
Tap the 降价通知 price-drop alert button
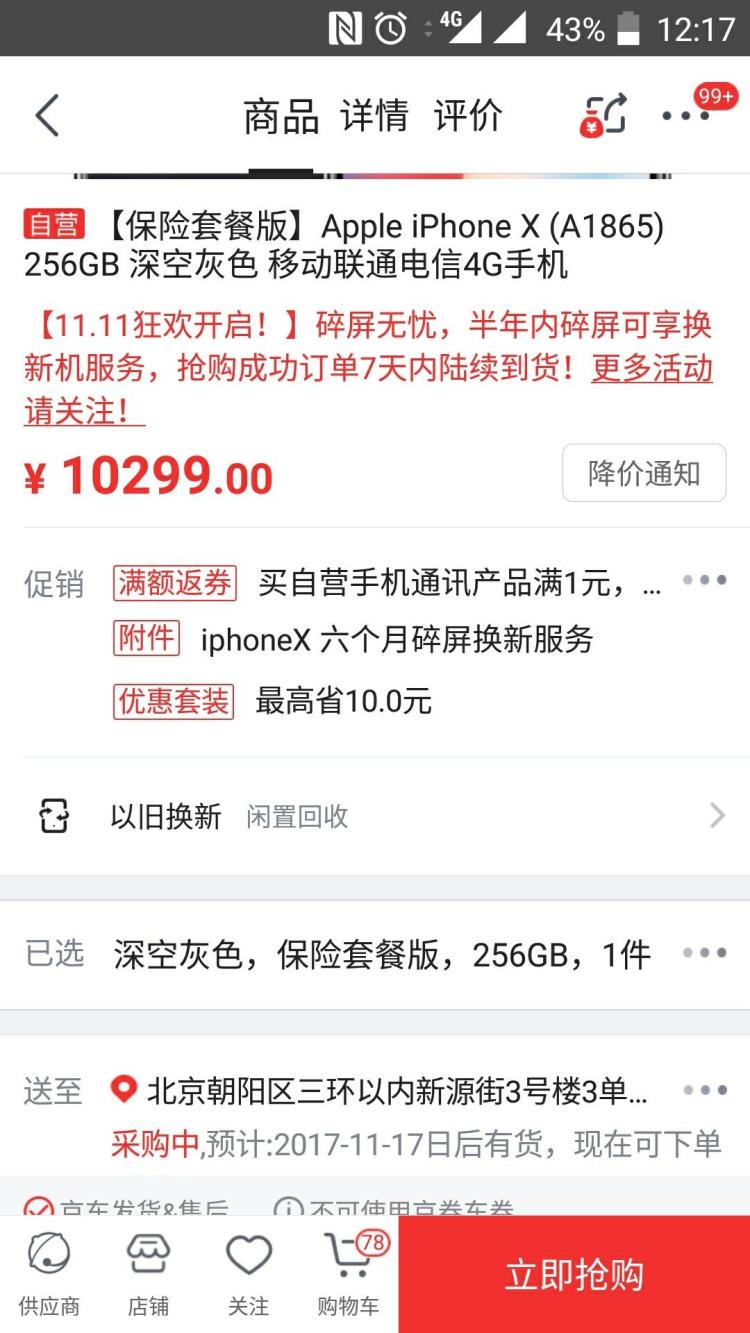(643, 472)
